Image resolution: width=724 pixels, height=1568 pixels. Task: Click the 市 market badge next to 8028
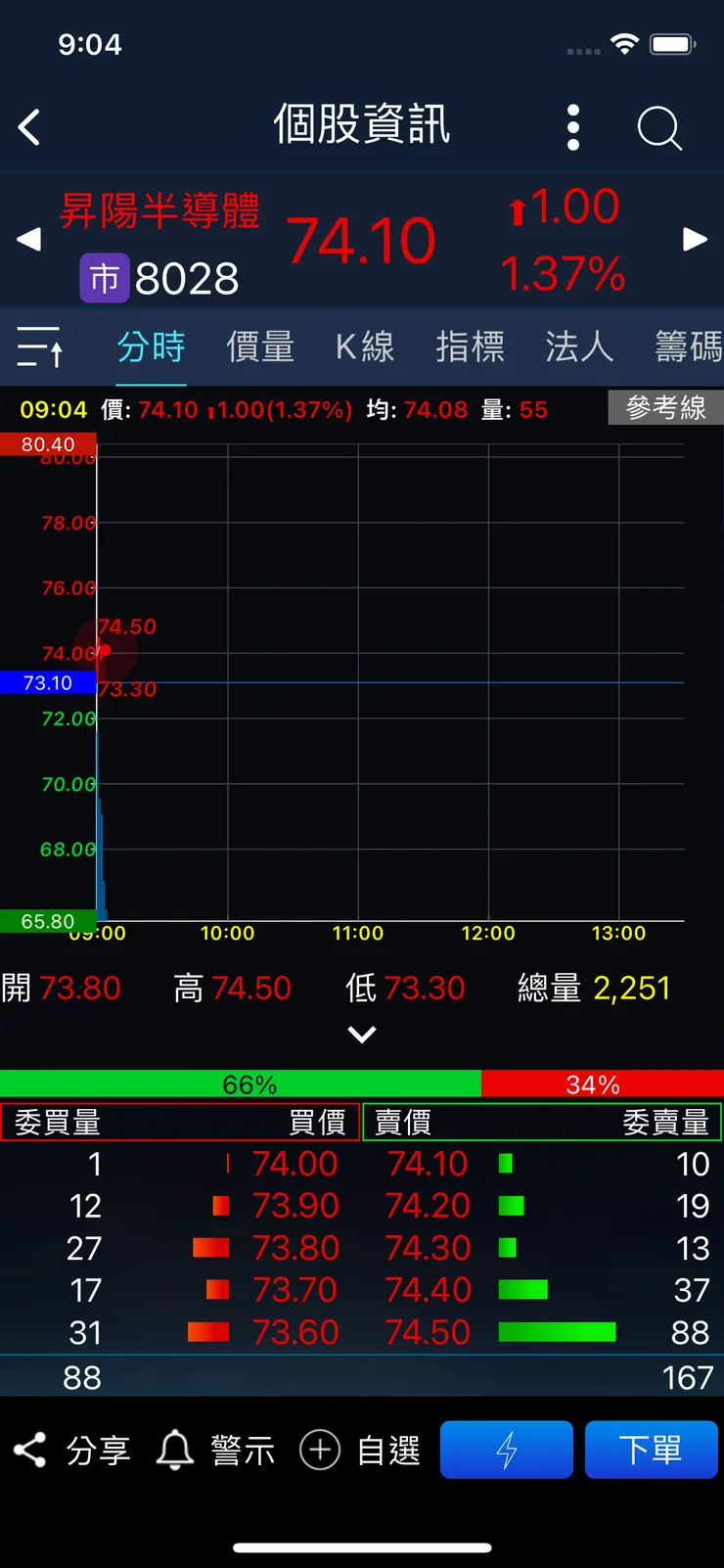click(104, 277)
